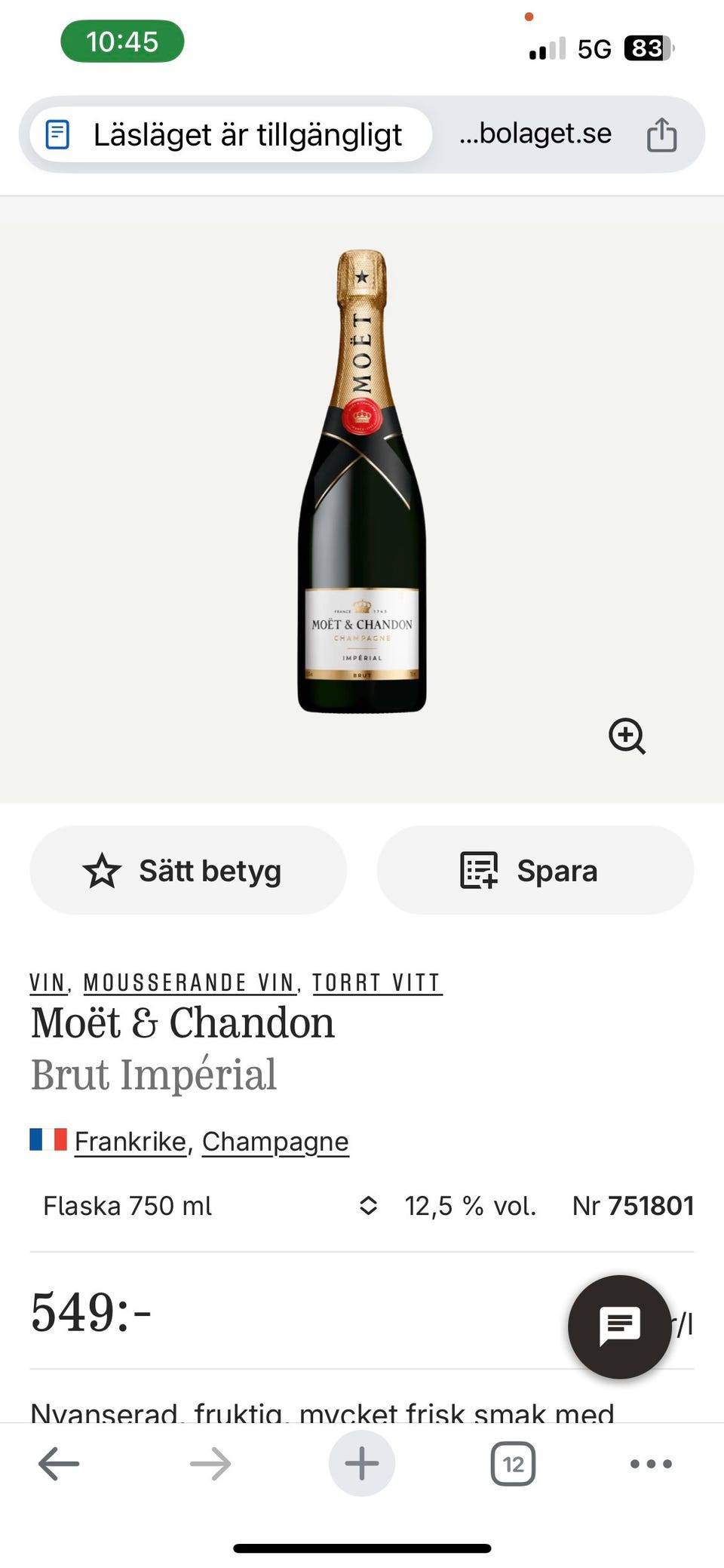
Task: Tap the Sätt betyg rating button
Action: click(188, 871)
